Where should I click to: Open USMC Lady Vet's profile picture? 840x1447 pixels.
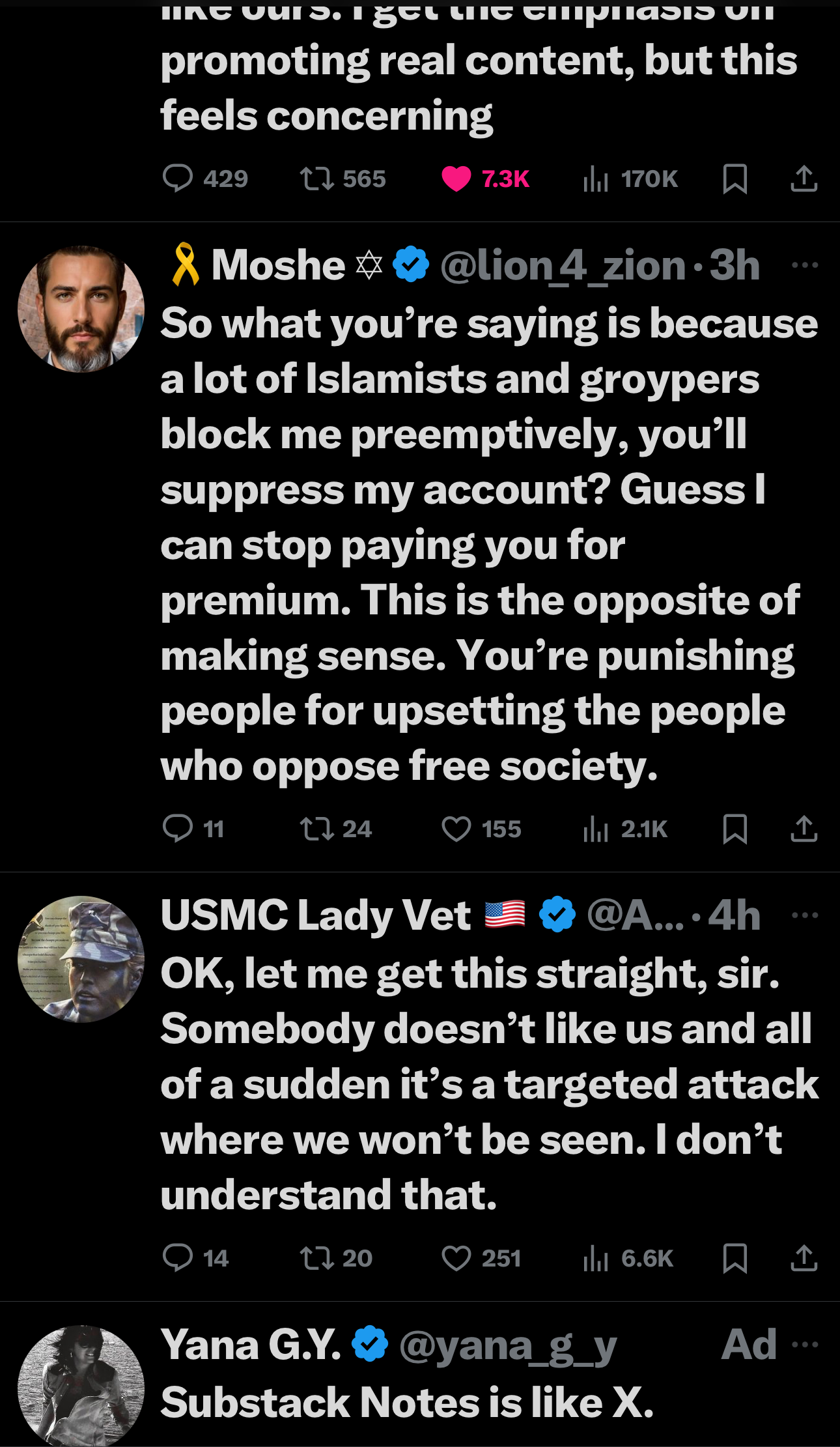[x=81, y=959]
